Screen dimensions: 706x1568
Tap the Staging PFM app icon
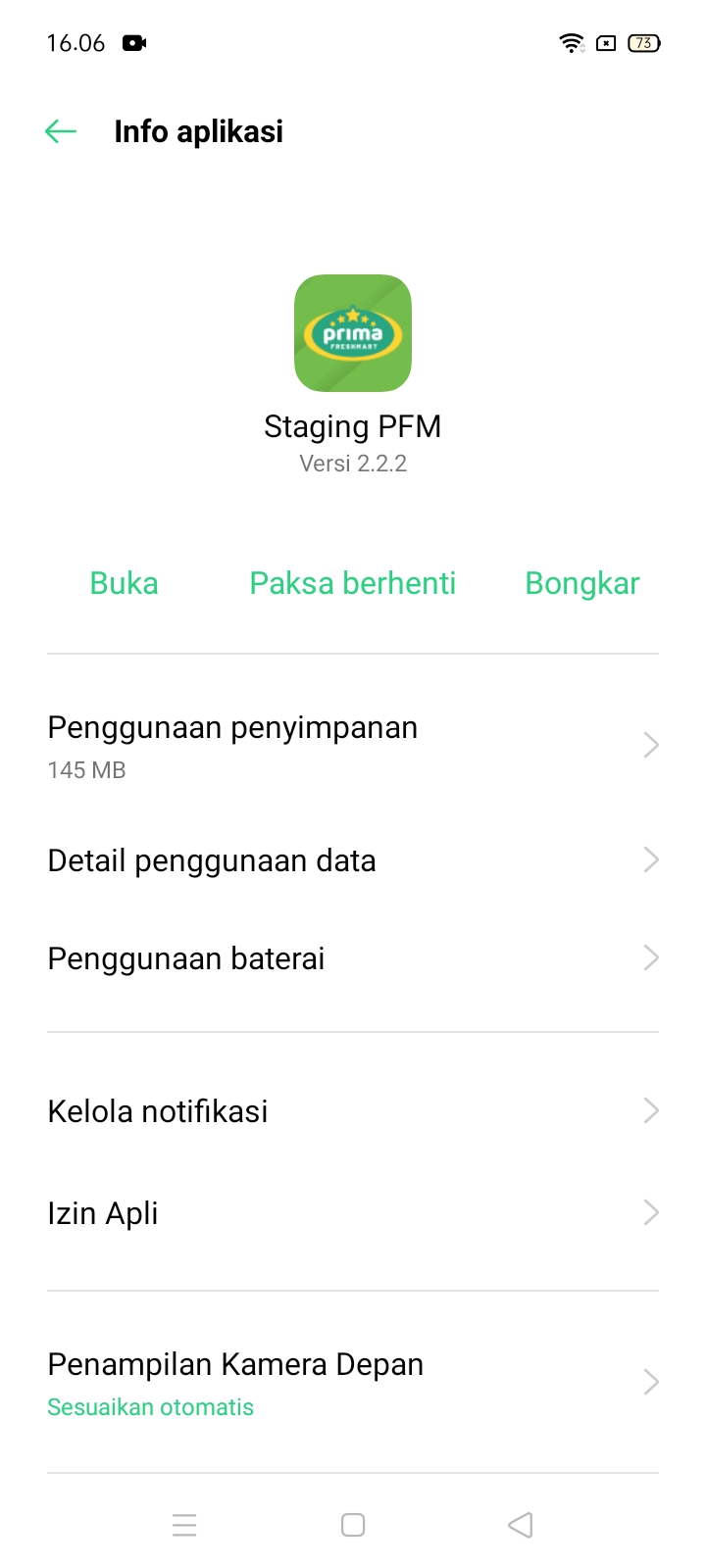pyautogui.click(x=353, y=333)
